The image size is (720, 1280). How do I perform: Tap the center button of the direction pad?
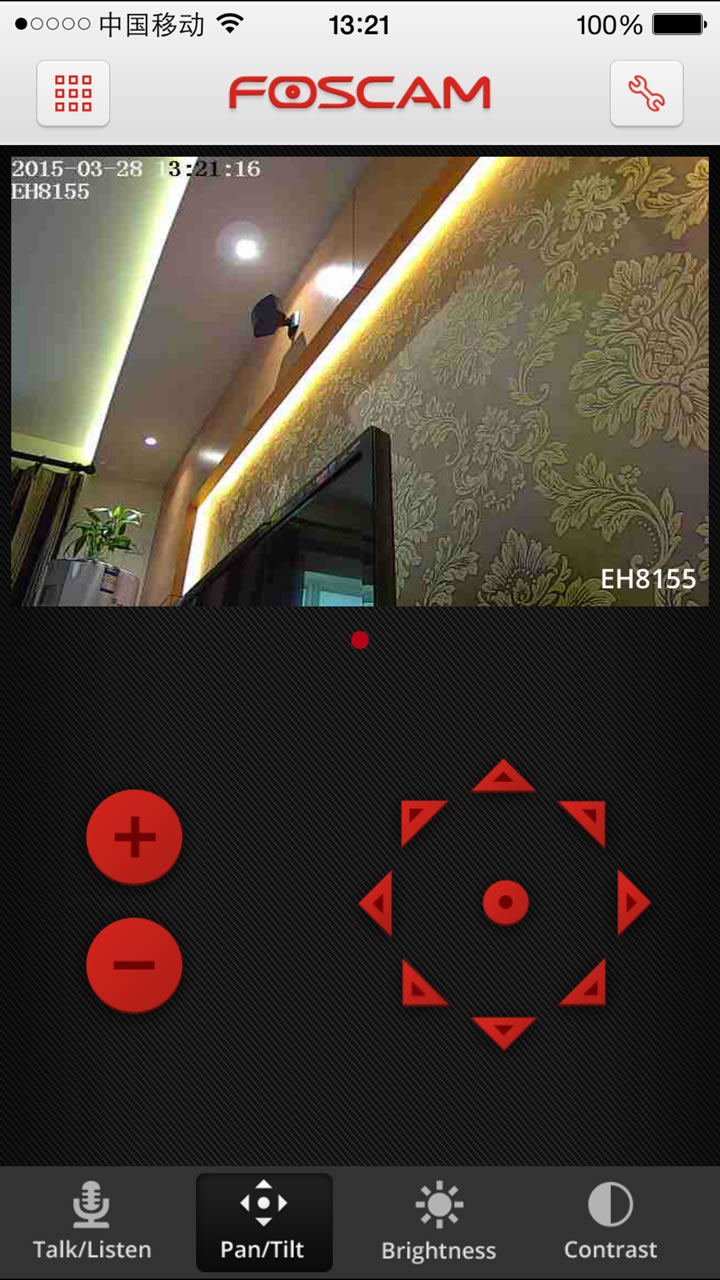[x=505, y=902]
